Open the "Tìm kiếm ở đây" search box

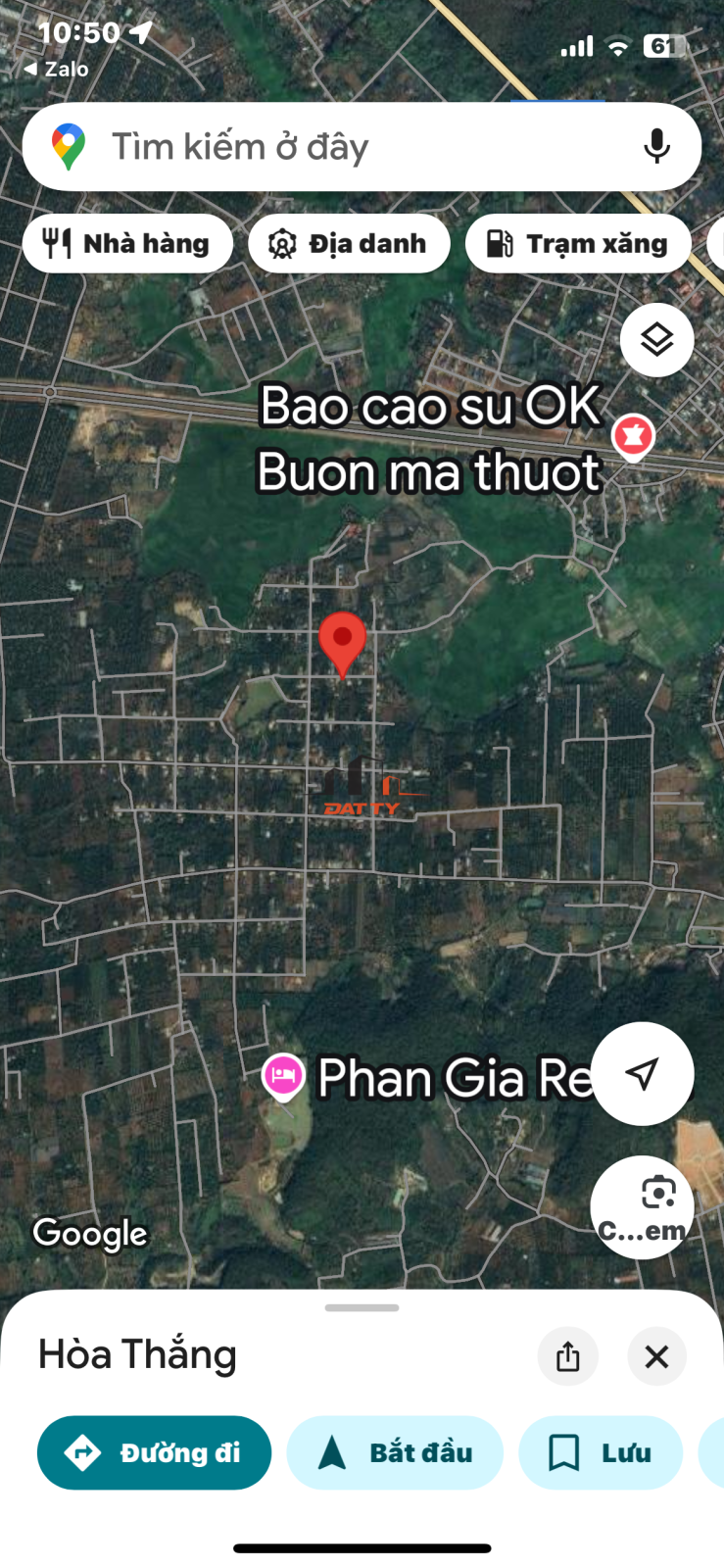362,147
